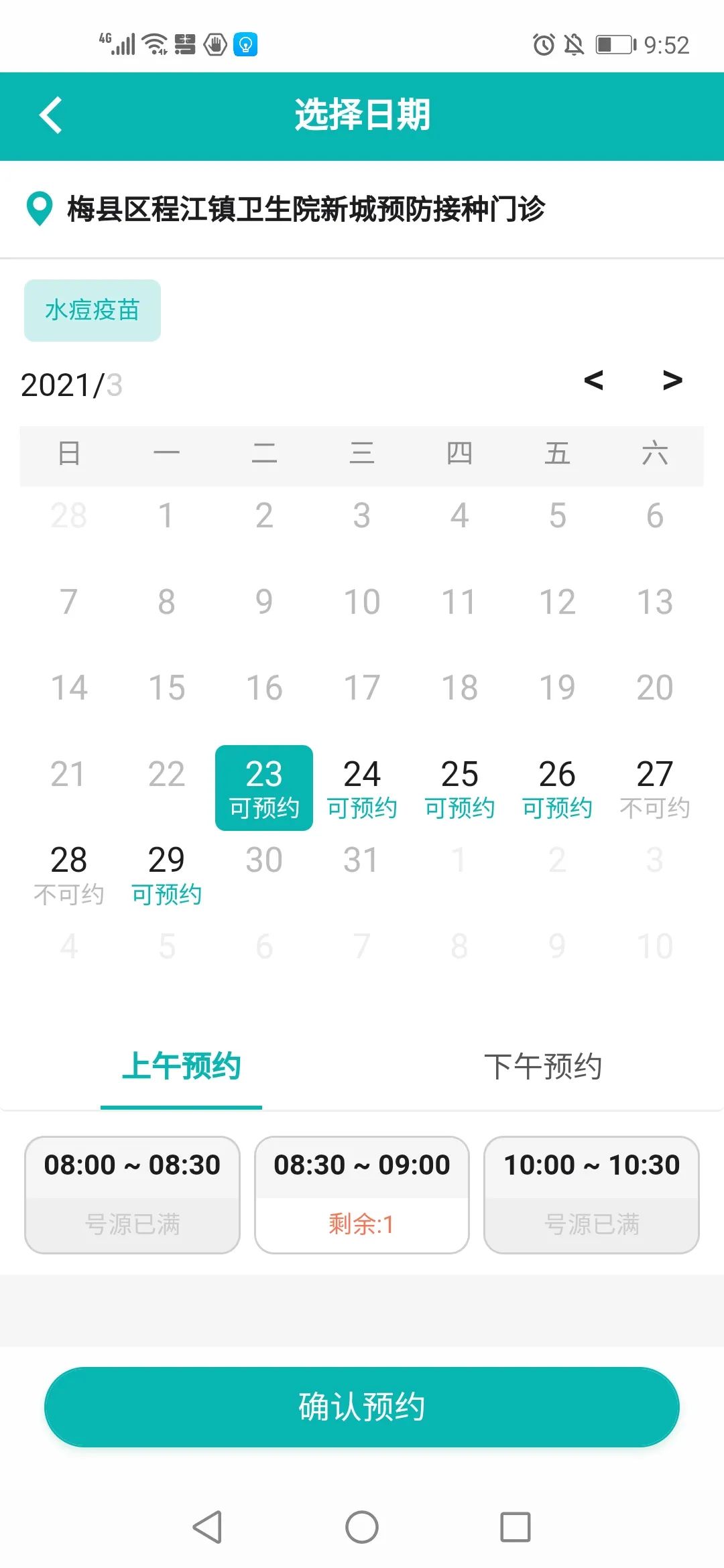The width and height of the screenshot is (724, 1568).
Task: Pick March 25 for appointment
Action: [459, 788]
